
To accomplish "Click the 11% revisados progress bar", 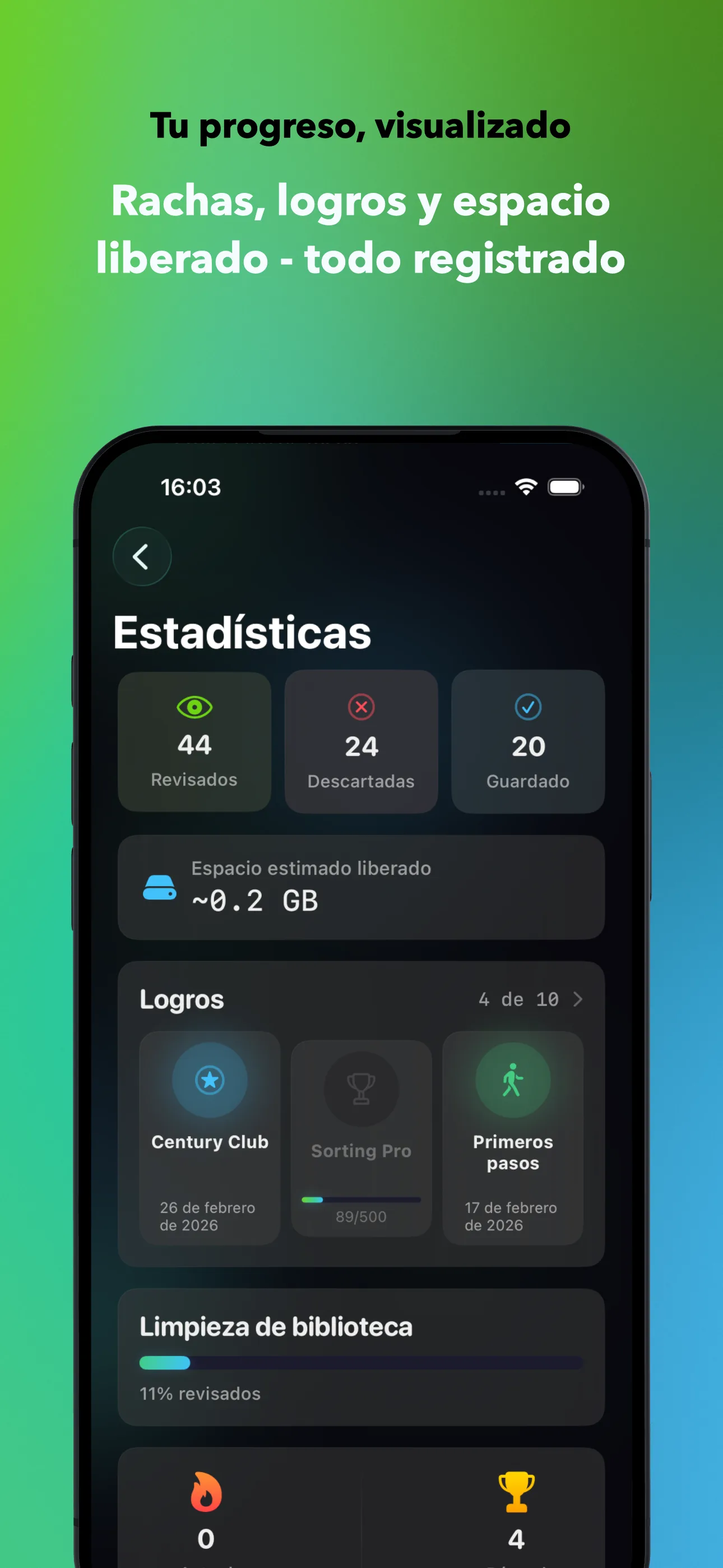I will 361,1363.
